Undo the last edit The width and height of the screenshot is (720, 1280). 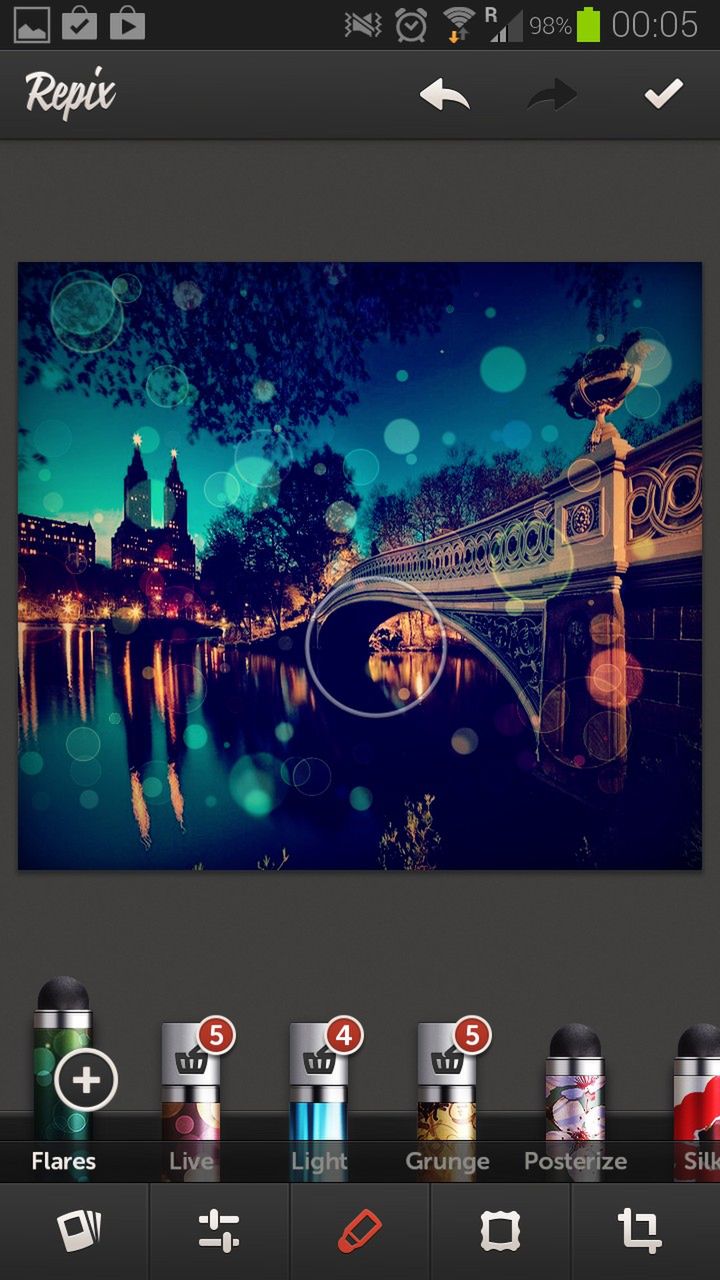445,95
